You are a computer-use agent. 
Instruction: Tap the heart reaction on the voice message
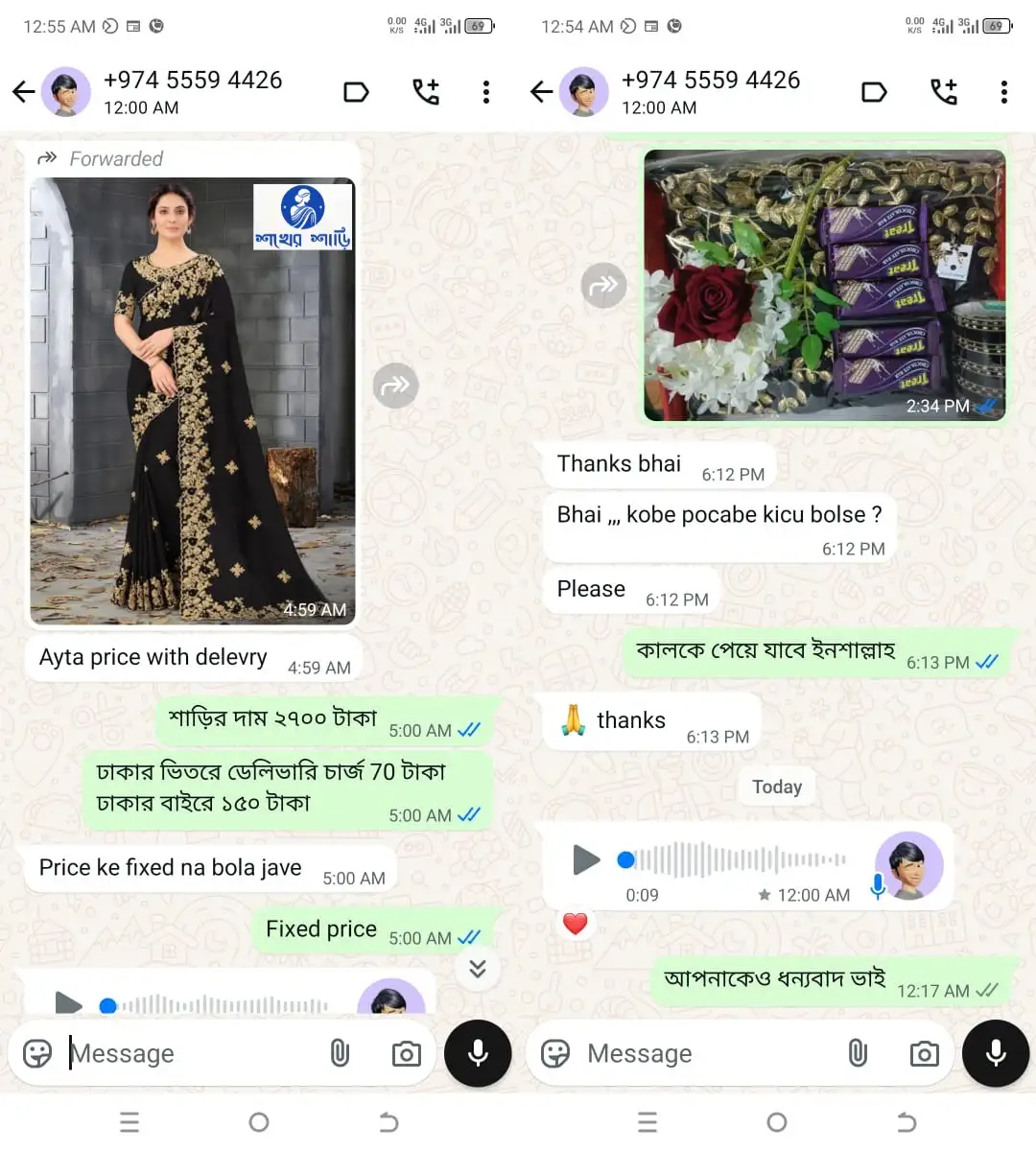tap(575, 924)
